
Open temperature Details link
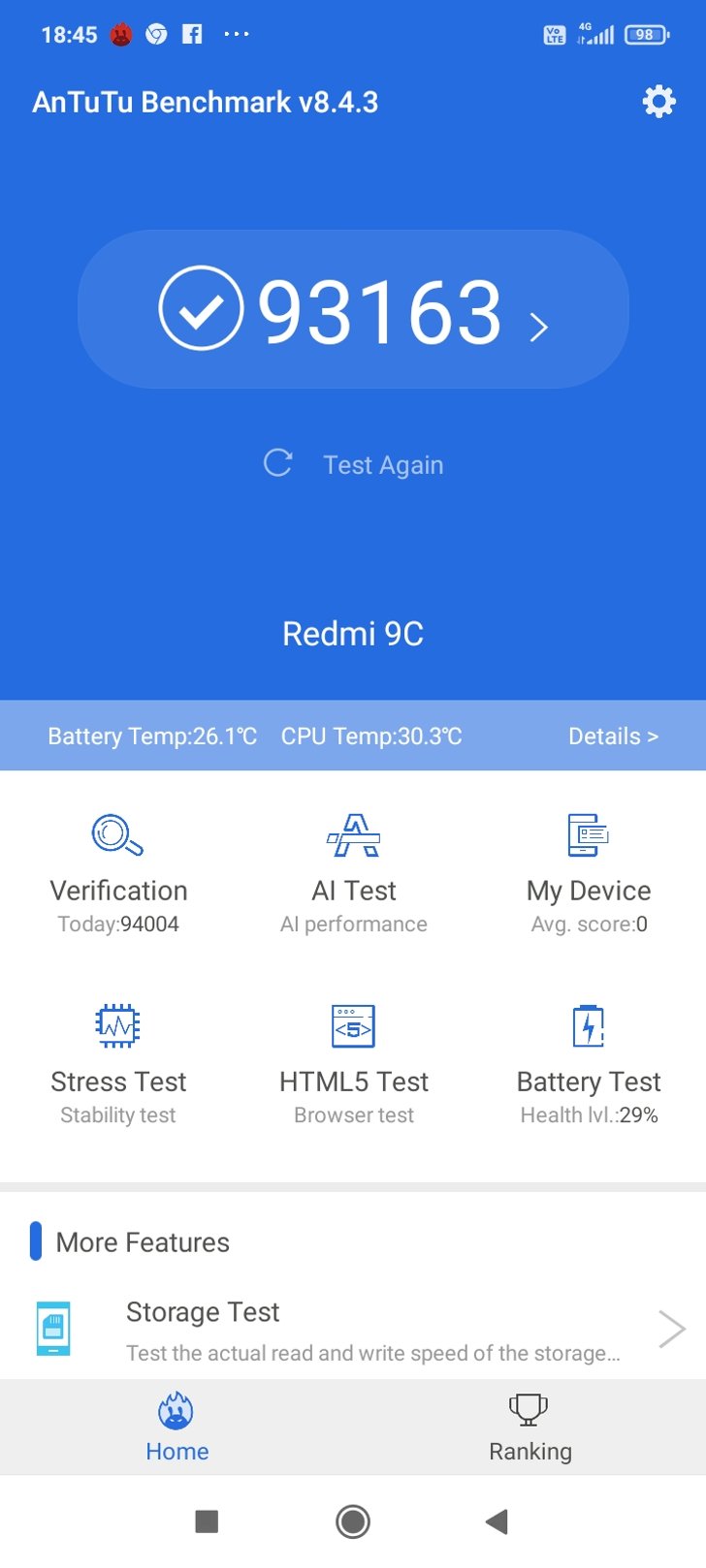pyautogui.click(x=613, y=737)
